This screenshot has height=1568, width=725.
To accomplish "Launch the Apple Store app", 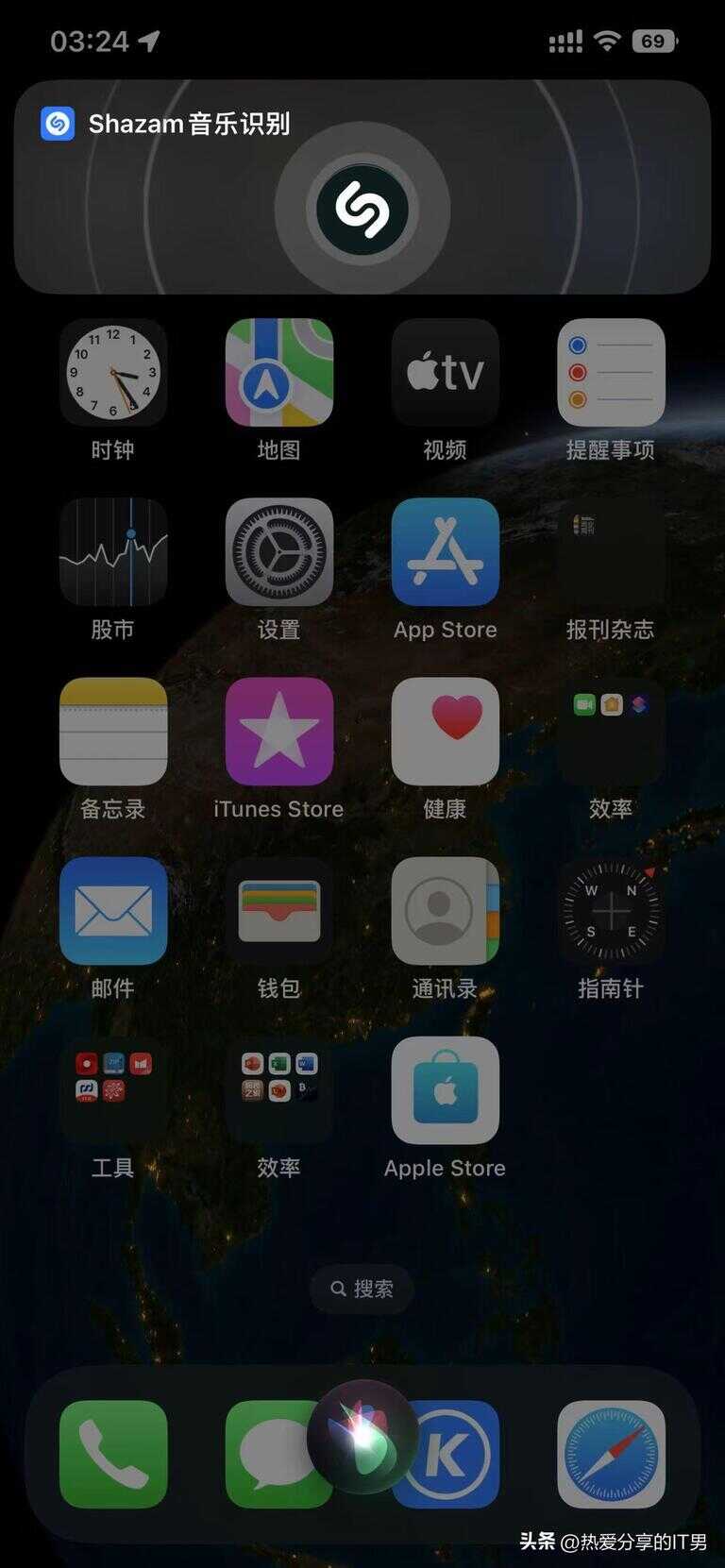I will click(x=445, y=1090).
